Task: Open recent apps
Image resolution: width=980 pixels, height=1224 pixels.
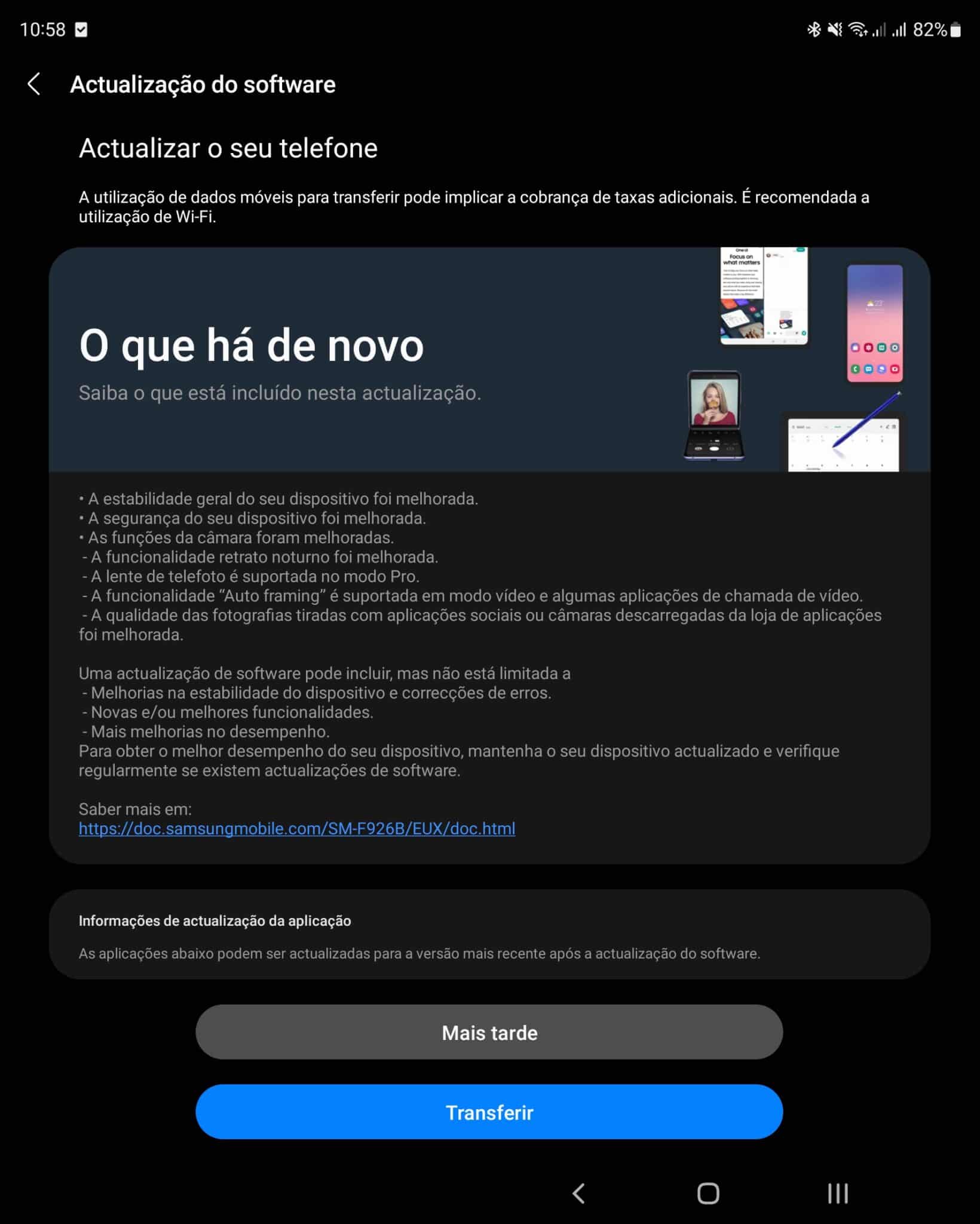Action: [x=838, y=1194]
